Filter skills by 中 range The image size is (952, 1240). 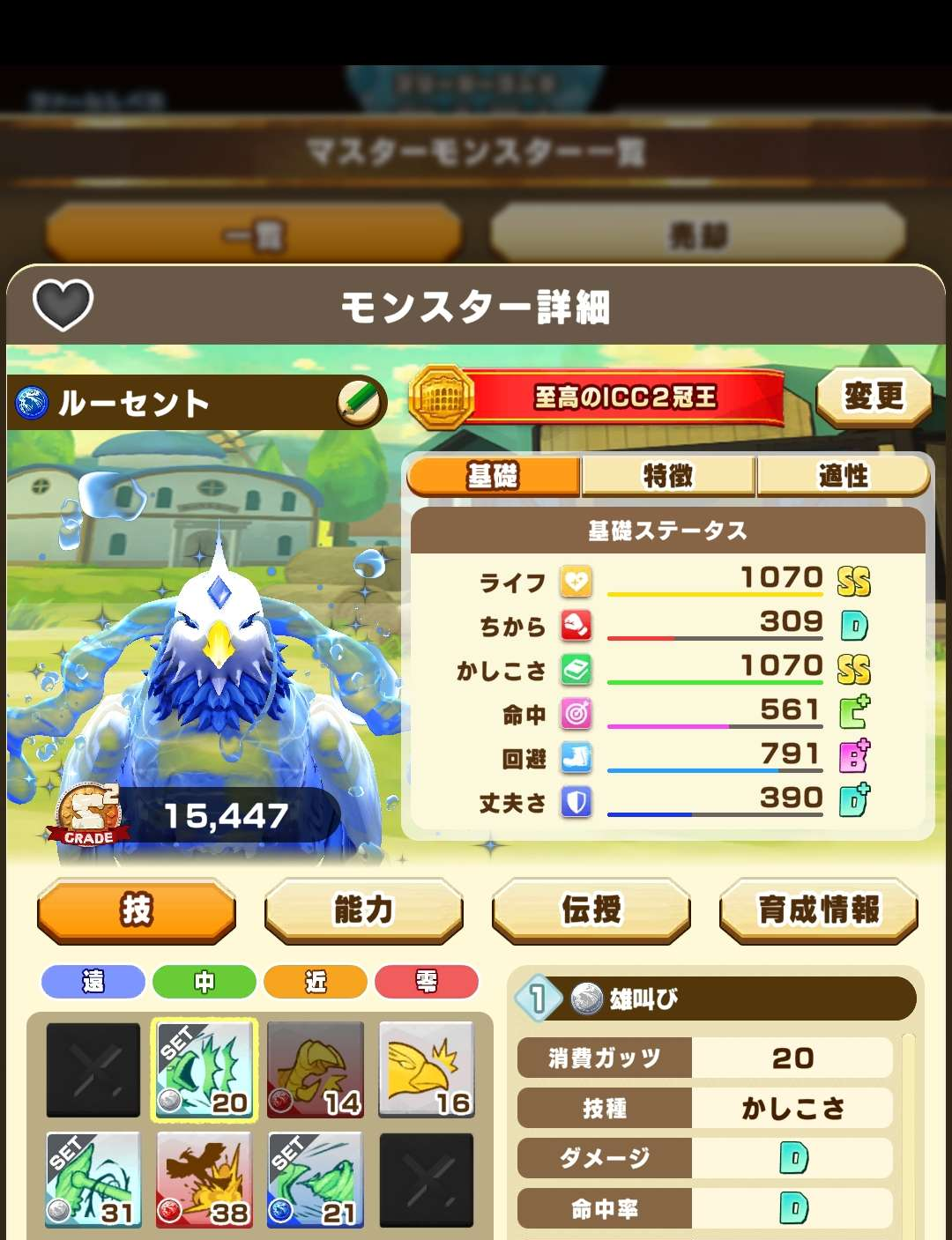205,982
